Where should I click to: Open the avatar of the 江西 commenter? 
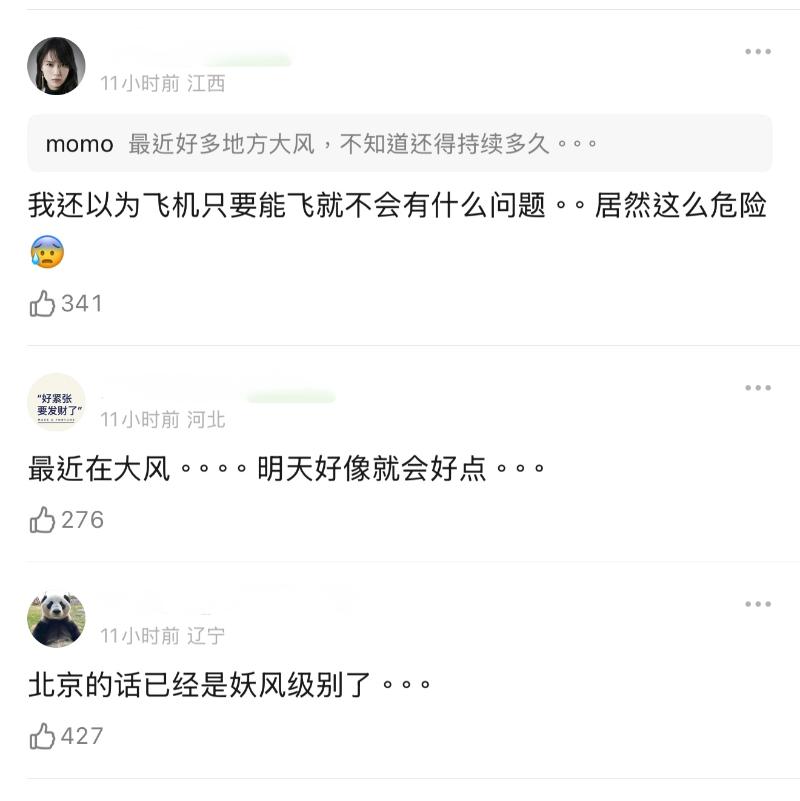(x=56, y=66)
